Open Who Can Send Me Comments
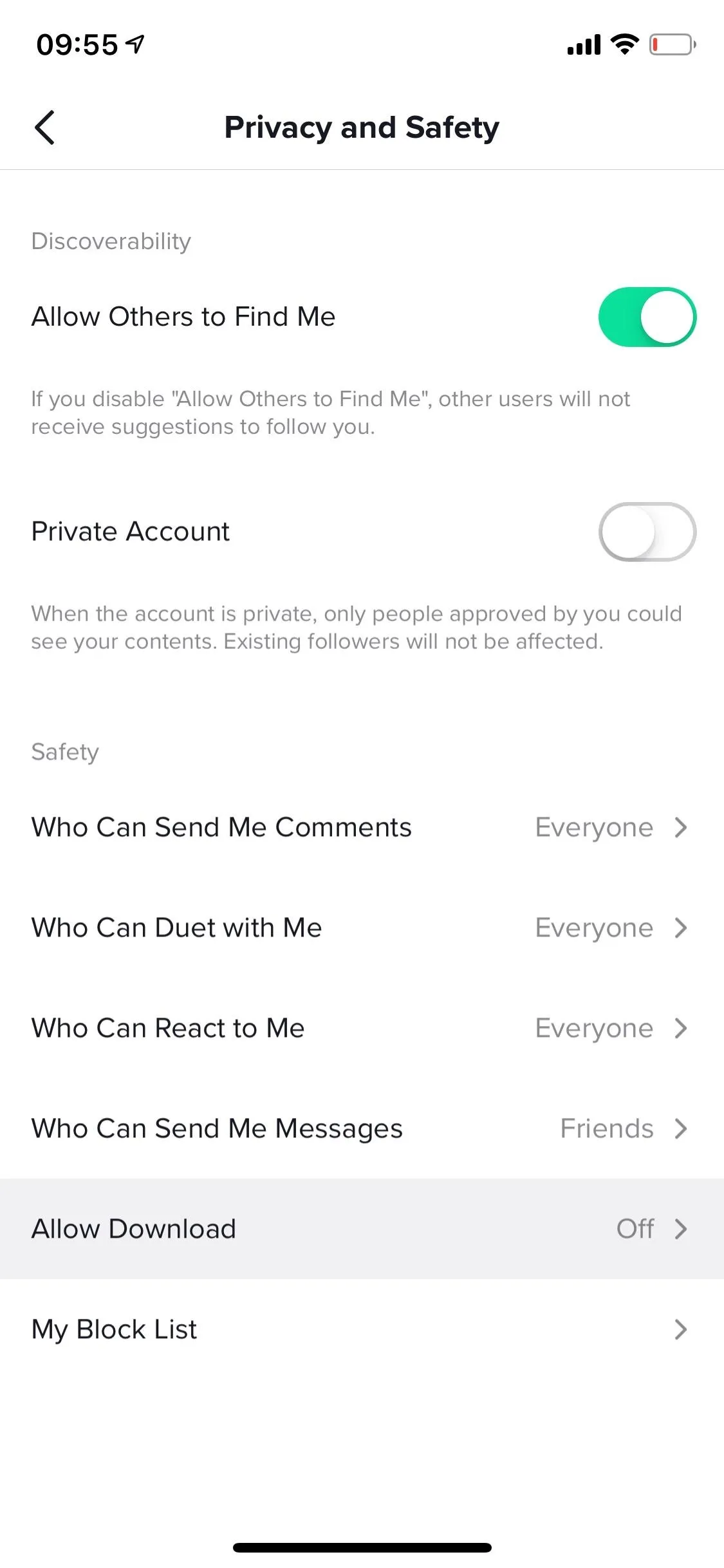724x1568 pixels. (x=362, y=827)
